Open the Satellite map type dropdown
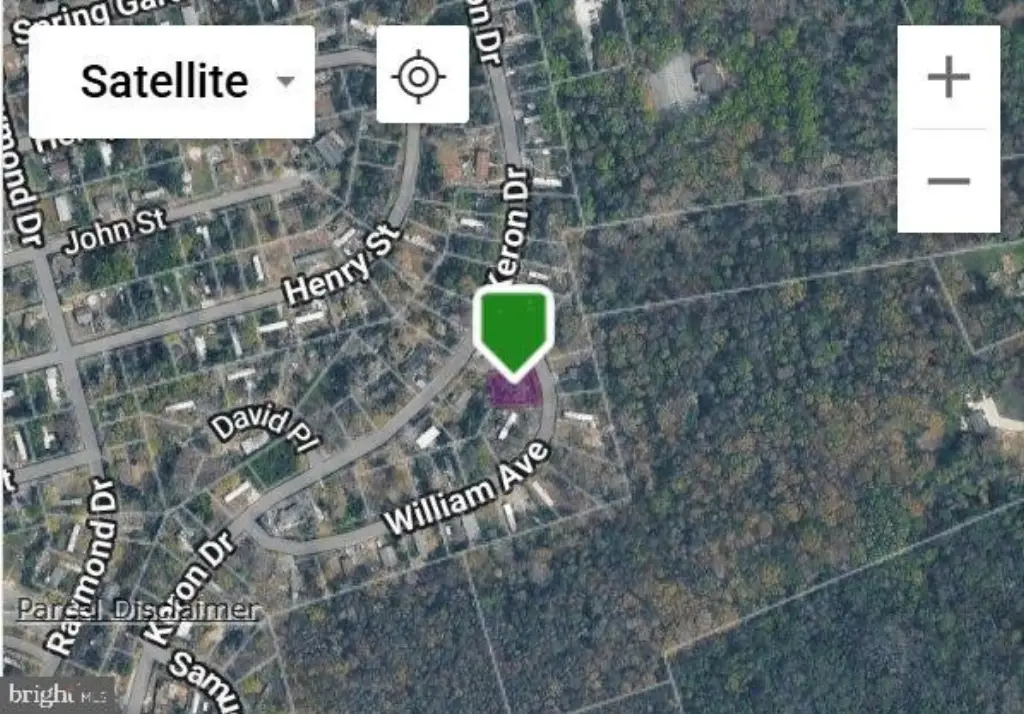Viewport: 1024px width, 714px height. [171, 82]
